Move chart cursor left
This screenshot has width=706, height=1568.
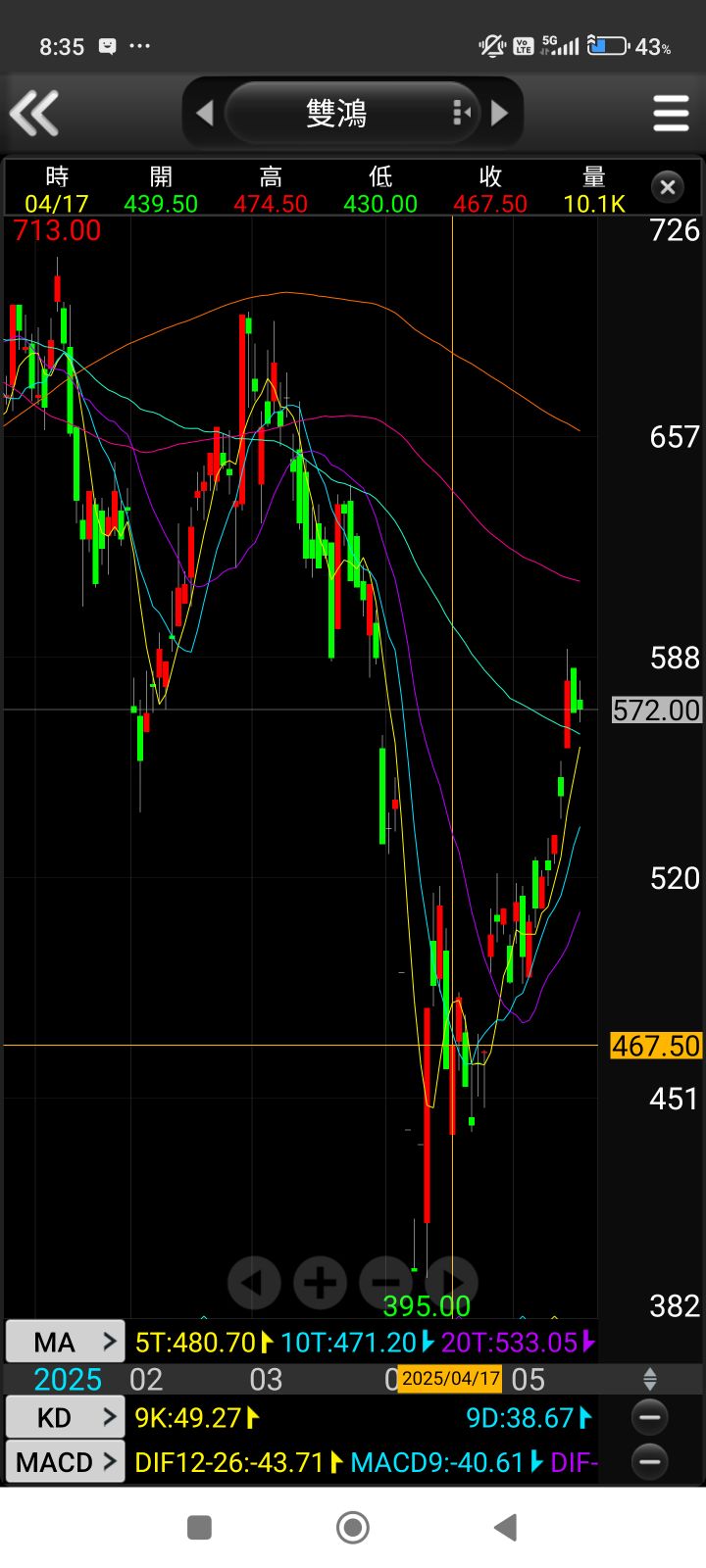(254, 1281)
